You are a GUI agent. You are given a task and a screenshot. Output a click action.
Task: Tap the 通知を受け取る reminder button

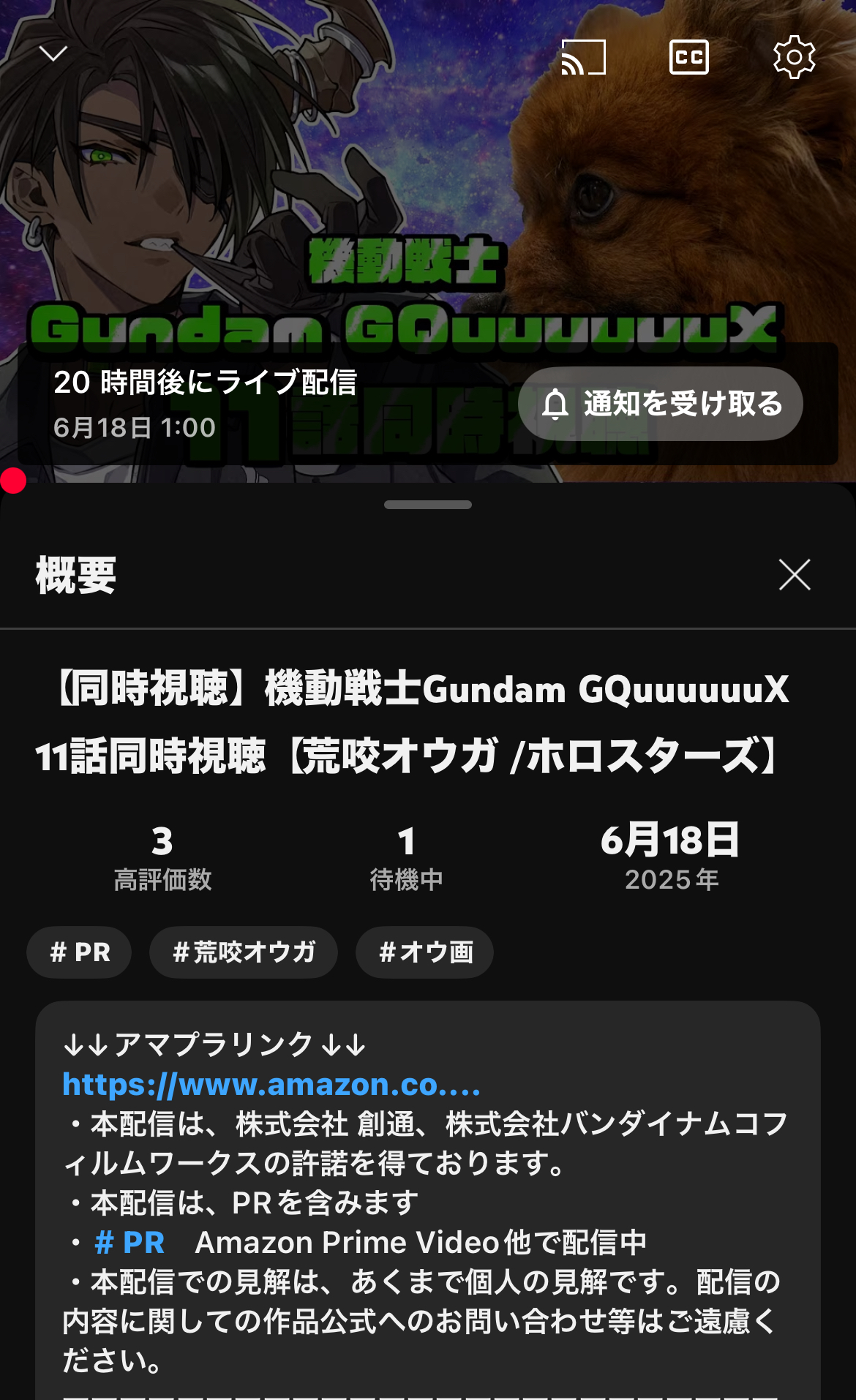pyautogui.click(x=660, y=404)
